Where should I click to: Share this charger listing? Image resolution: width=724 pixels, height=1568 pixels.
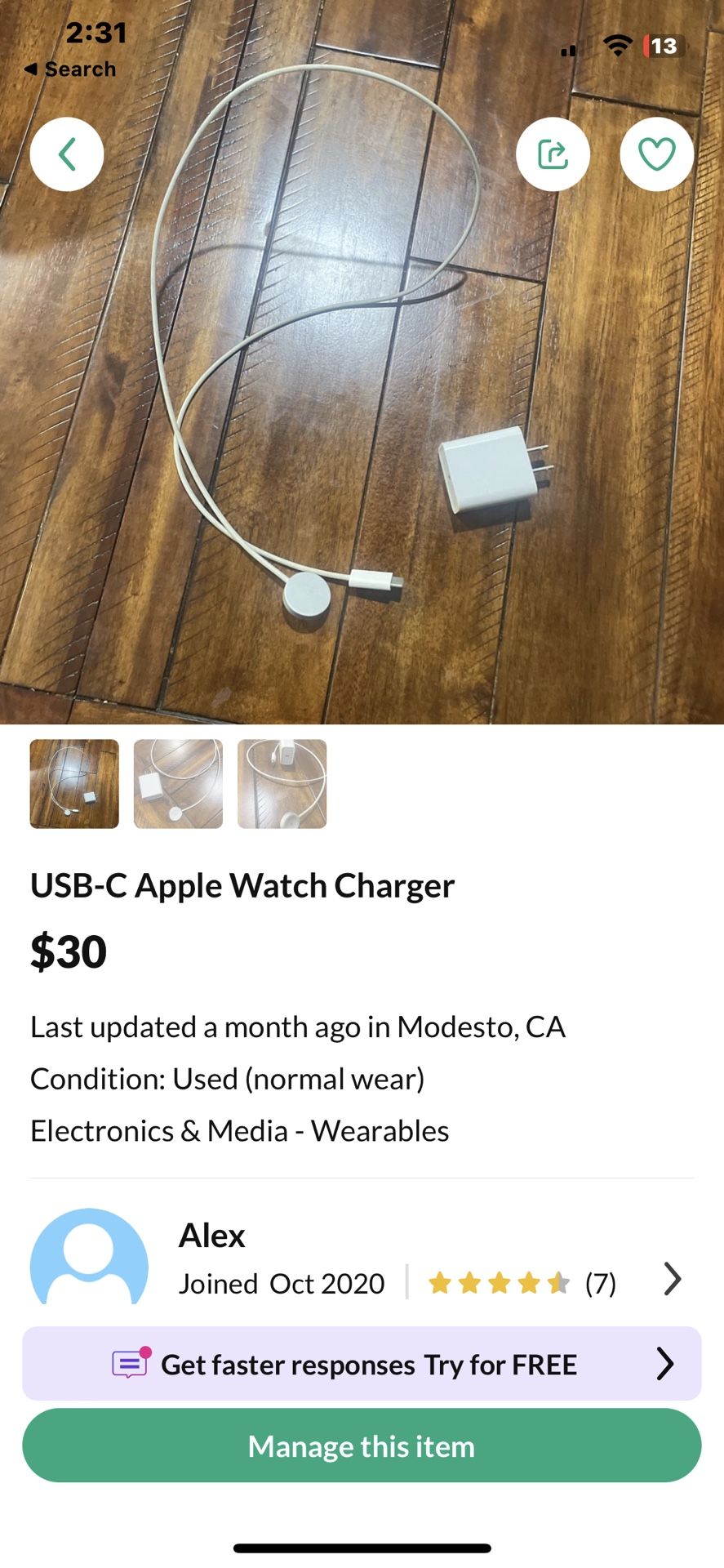(x=553, y=154)
